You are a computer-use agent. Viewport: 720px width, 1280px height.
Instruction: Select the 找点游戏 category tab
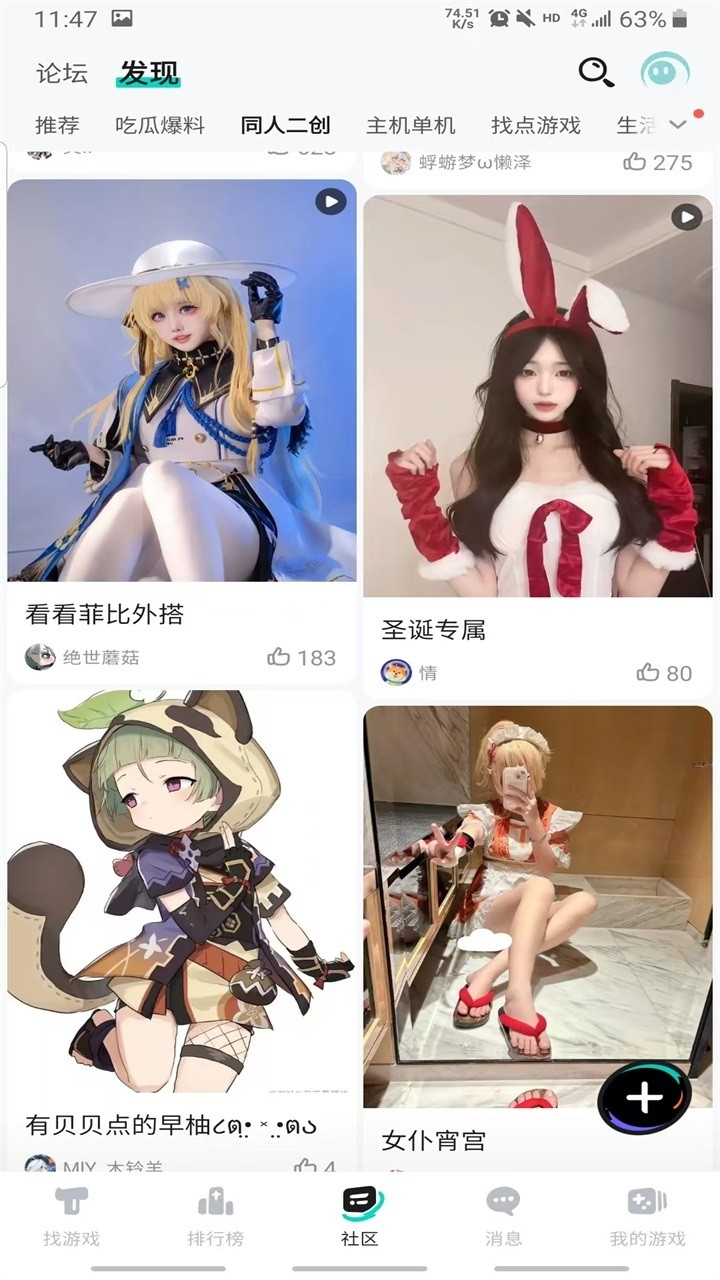(x=536, y=125)
